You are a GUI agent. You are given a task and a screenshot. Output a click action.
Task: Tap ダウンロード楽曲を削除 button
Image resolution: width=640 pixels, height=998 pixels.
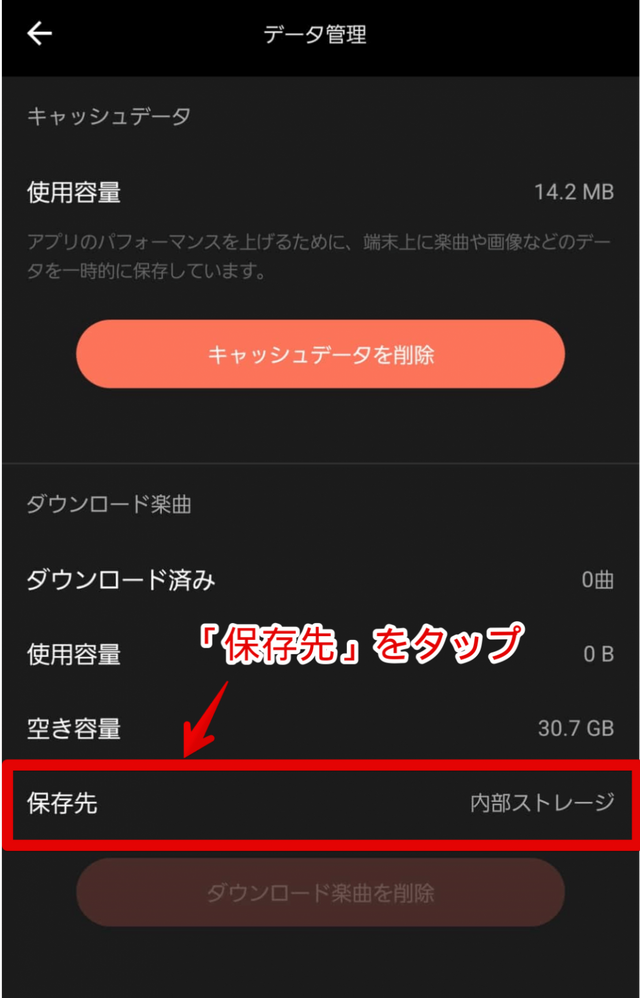coord(320,892)
